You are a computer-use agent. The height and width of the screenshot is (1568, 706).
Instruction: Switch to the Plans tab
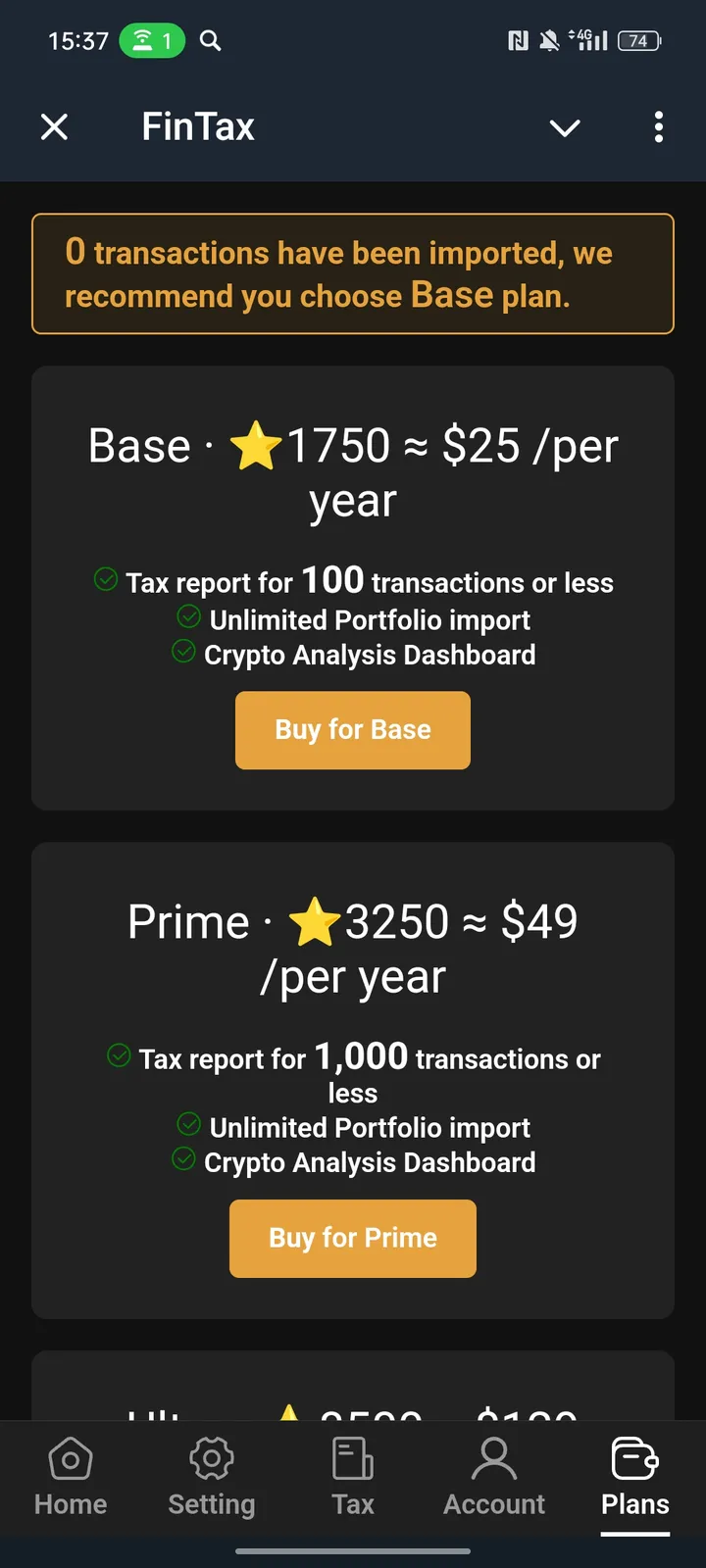point(634,1480)
